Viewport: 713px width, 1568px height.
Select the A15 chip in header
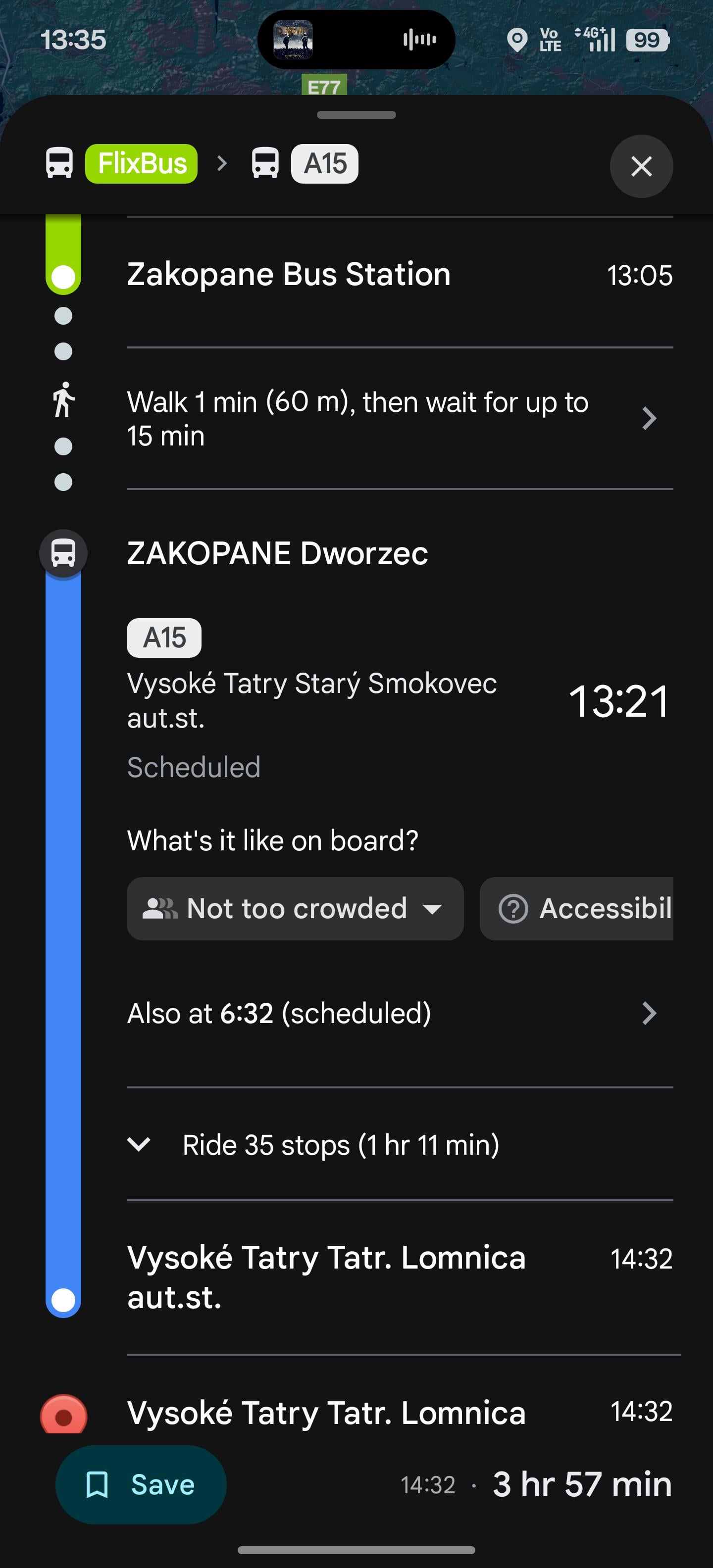324,164
